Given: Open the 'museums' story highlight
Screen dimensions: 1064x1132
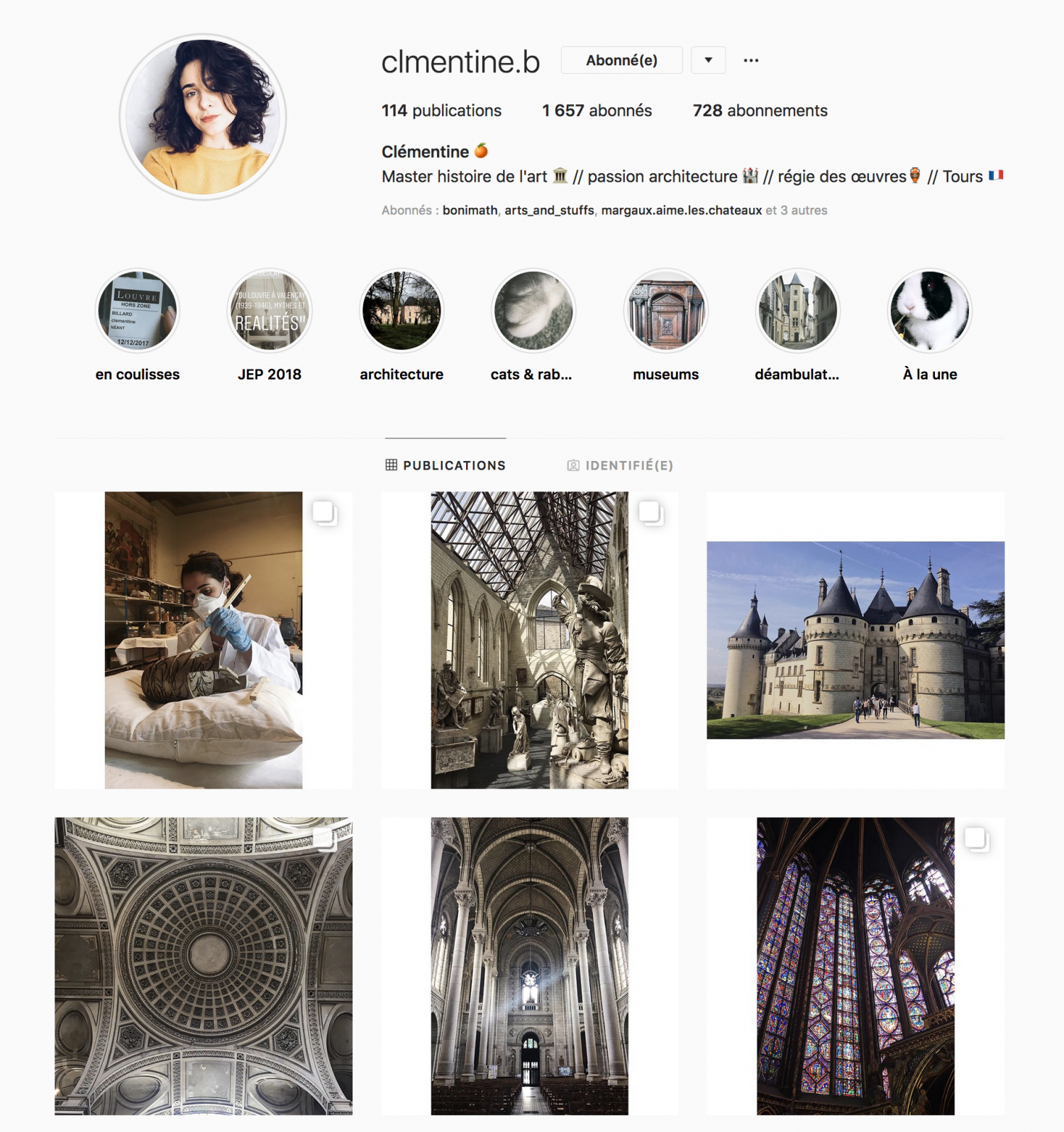Looking at the screenshot, I should (x=665, y=311).
